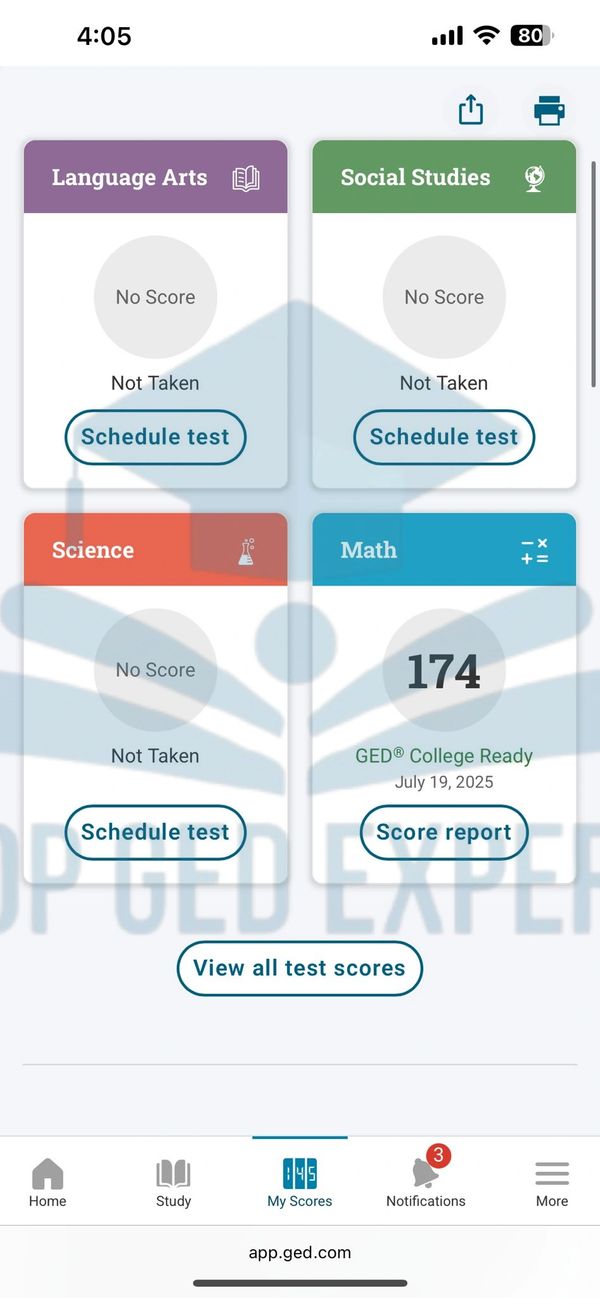Schedule the Social Studies test
Screen dimensions: 600x1298
click(x=444, y=437)
